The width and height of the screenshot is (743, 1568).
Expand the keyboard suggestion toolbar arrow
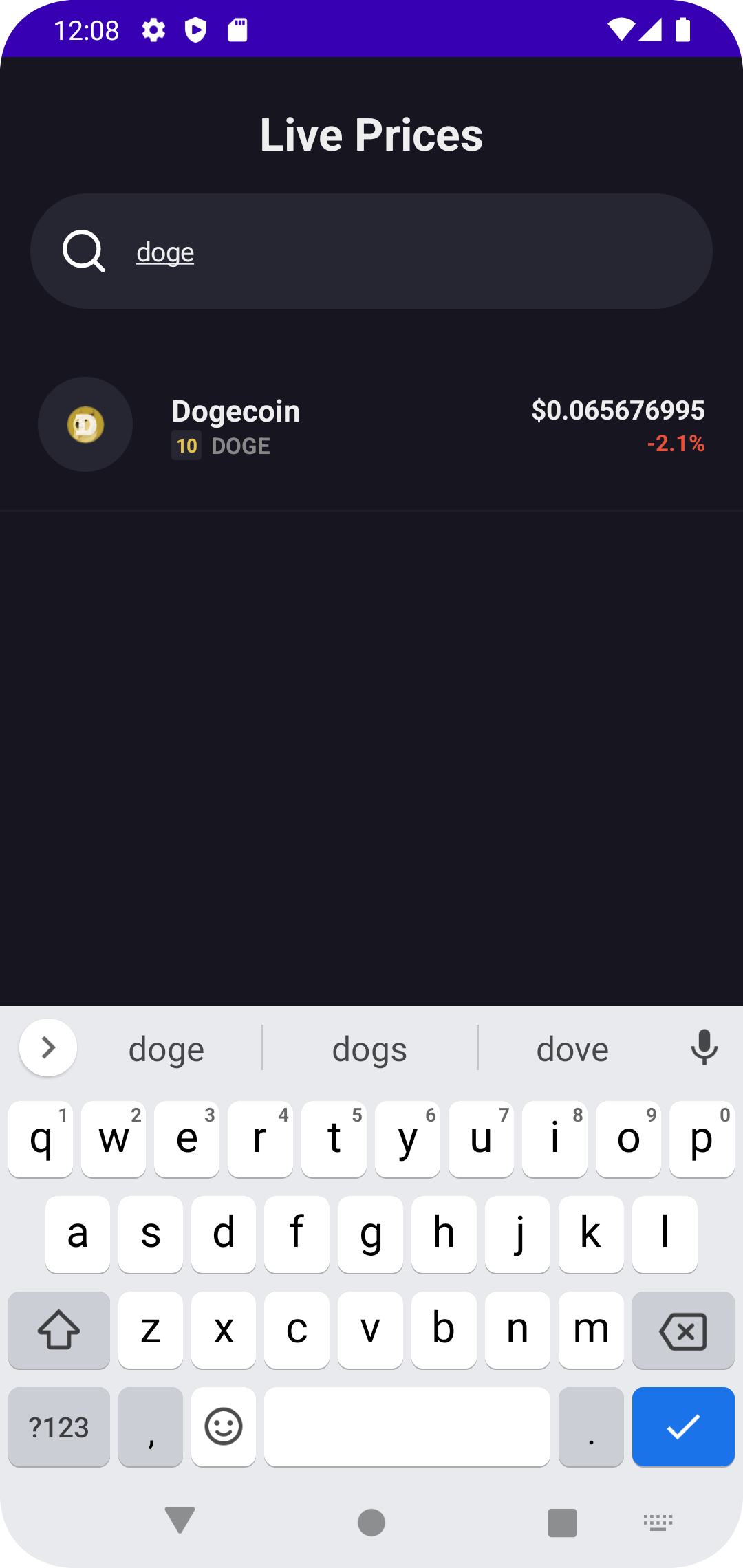click(48, 1047)
